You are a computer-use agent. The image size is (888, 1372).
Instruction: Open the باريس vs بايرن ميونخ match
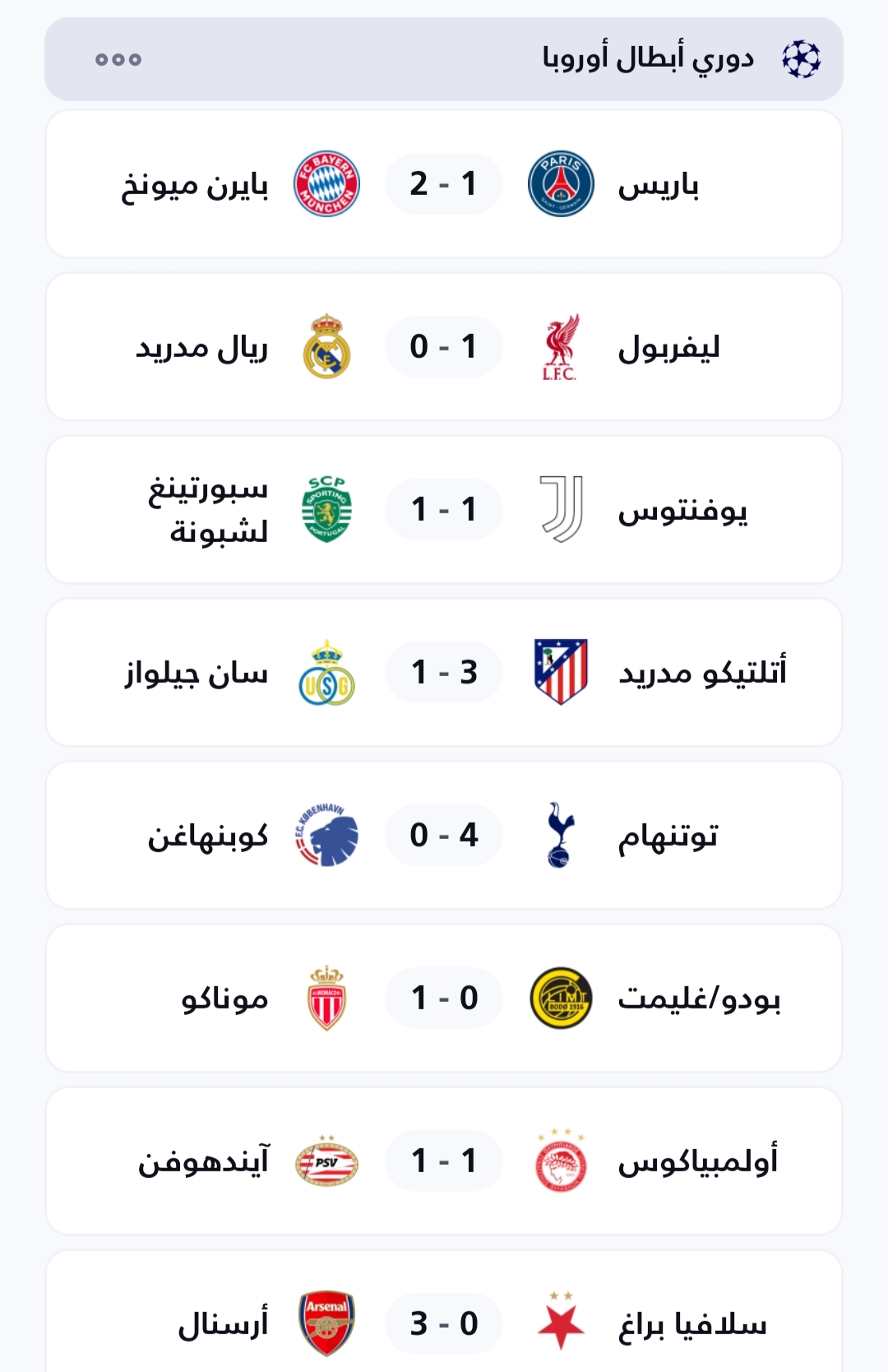(444, 184)
